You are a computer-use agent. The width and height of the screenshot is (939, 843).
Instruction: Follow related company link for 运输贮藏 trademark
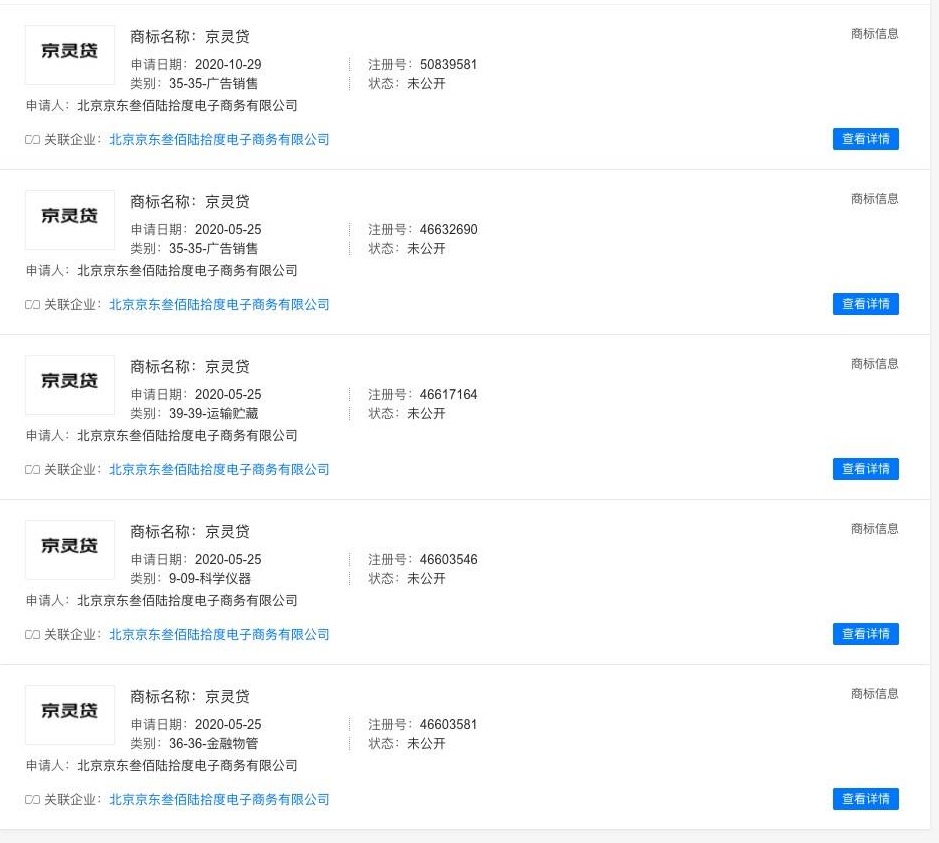[x=219, y=470]
